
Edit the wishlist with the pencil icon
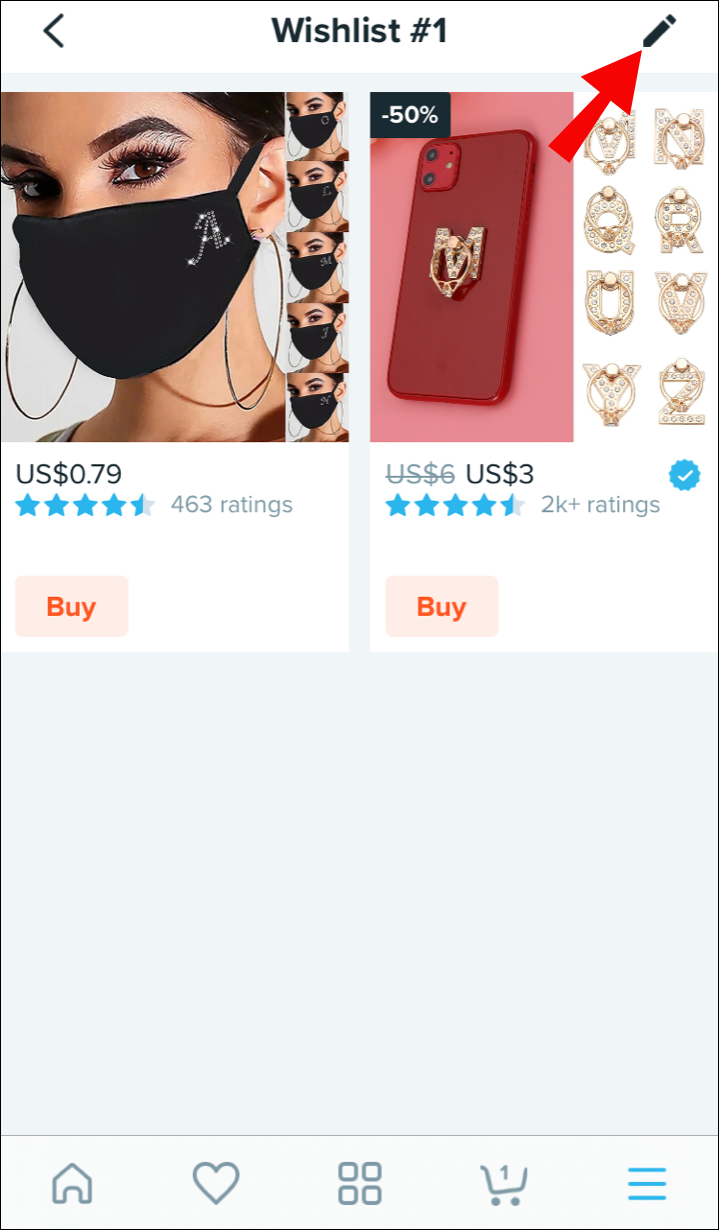tap(658, 32)
